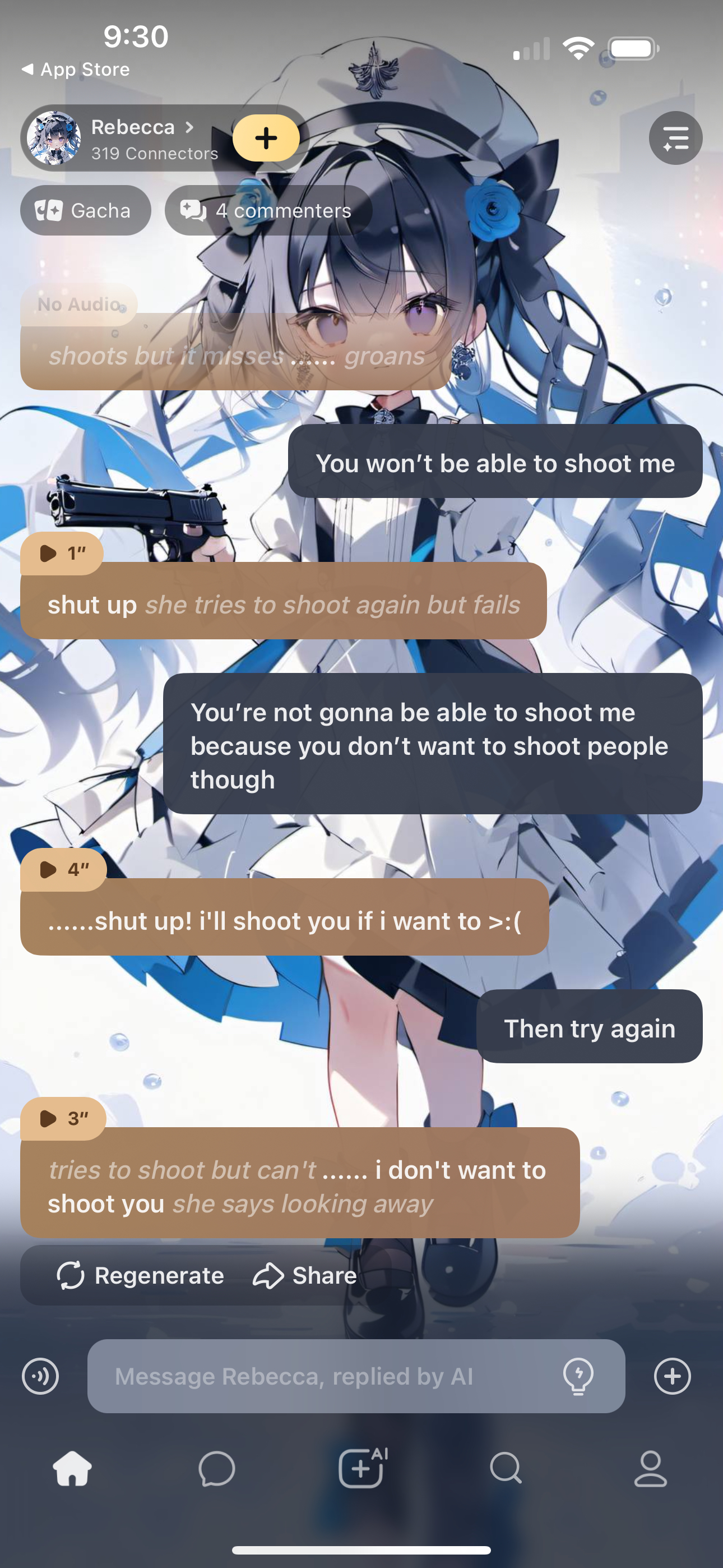Regenerate Rebecca's last reply
This screenshot has width=723, height=1568.
(x=140, y=1275)
